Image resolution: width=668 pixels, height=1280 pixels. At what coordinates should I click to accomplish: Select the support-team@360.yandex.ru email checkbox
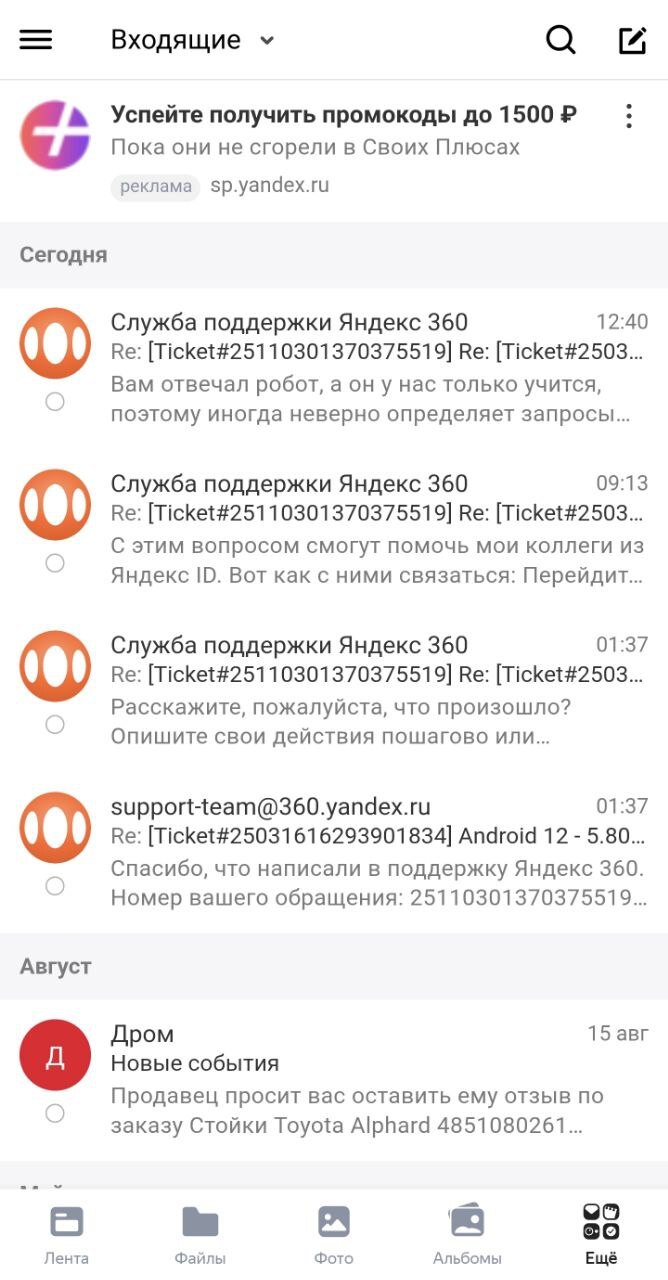55,886
